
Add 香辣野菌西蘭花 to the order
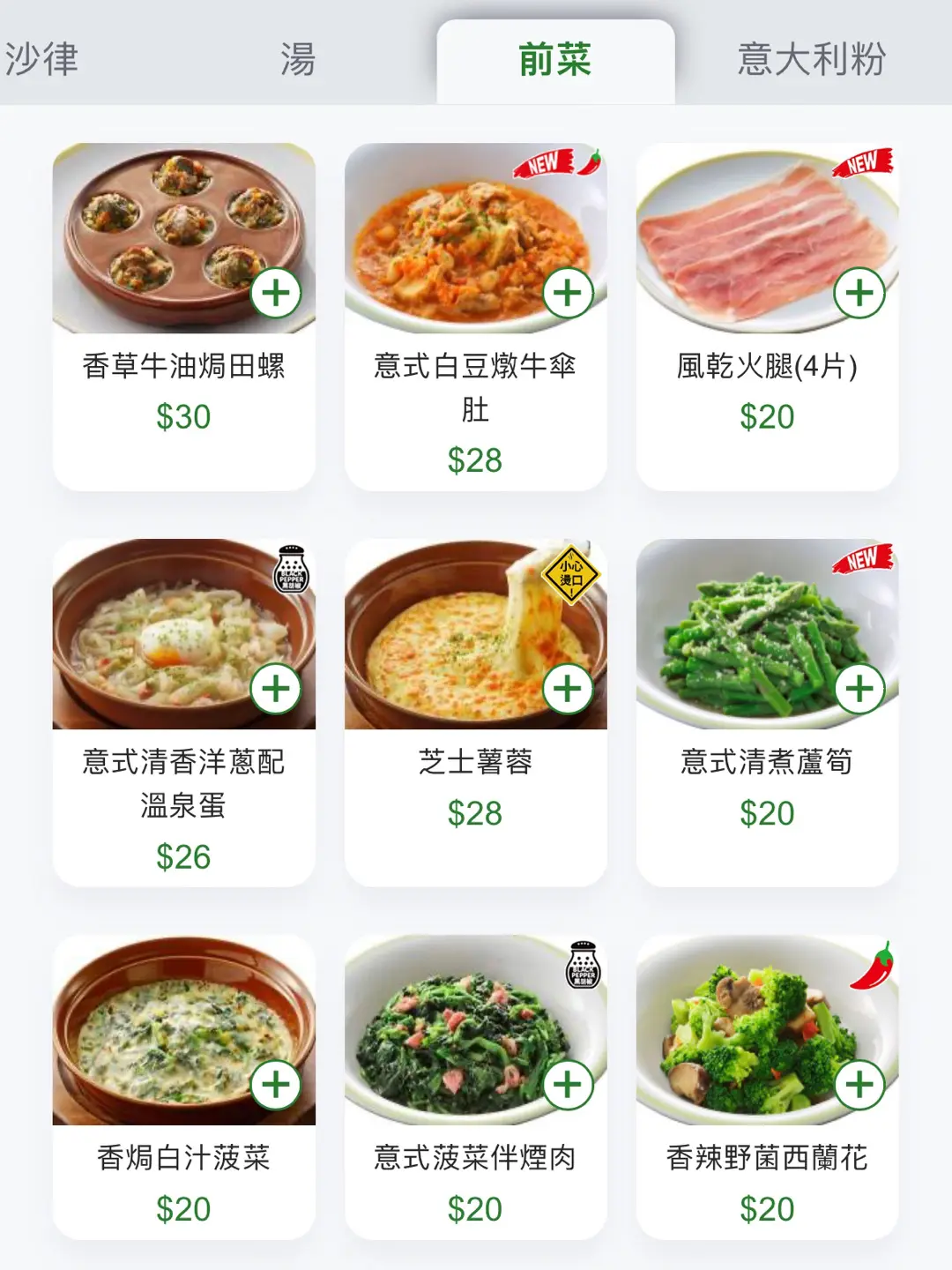859,1085
